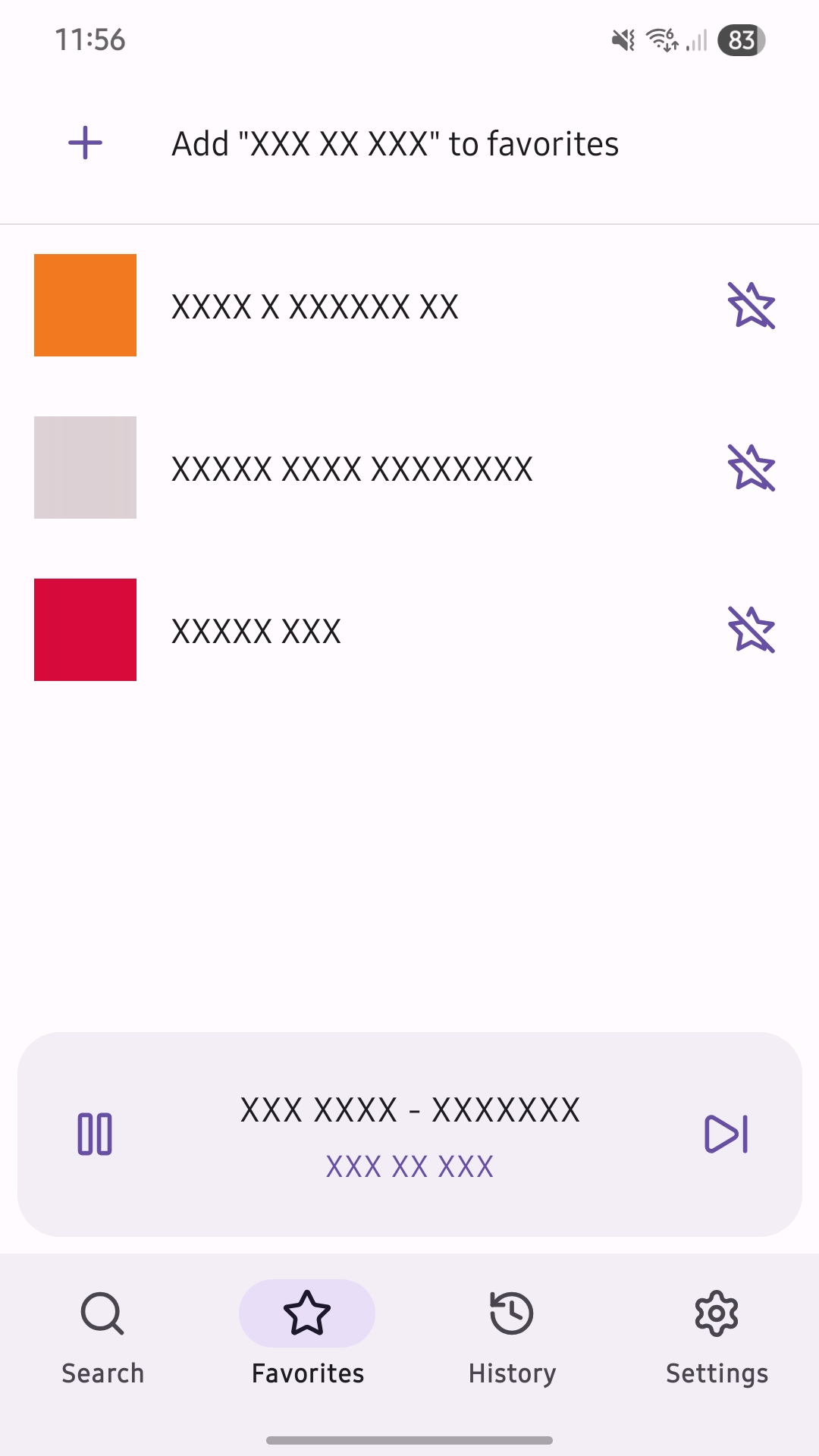
Task: Pause the current playback
Action: pyautogui.click(x=95, y=1134)
